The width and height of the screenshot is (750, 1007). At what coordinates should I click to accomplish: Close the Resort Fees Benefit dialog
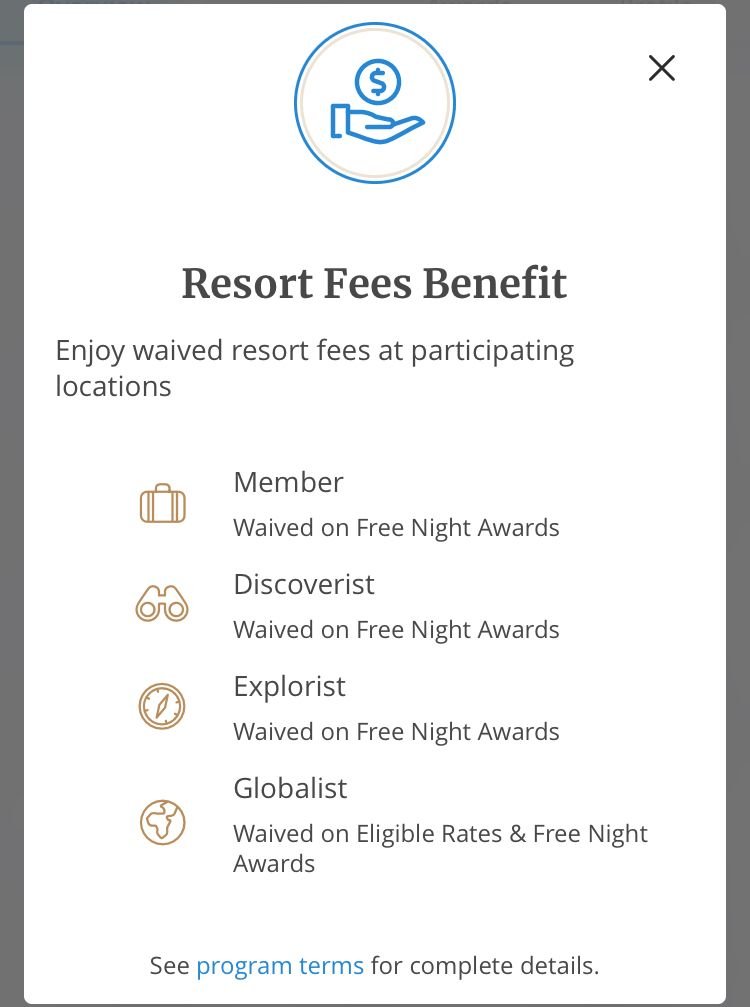coord(662,68)
